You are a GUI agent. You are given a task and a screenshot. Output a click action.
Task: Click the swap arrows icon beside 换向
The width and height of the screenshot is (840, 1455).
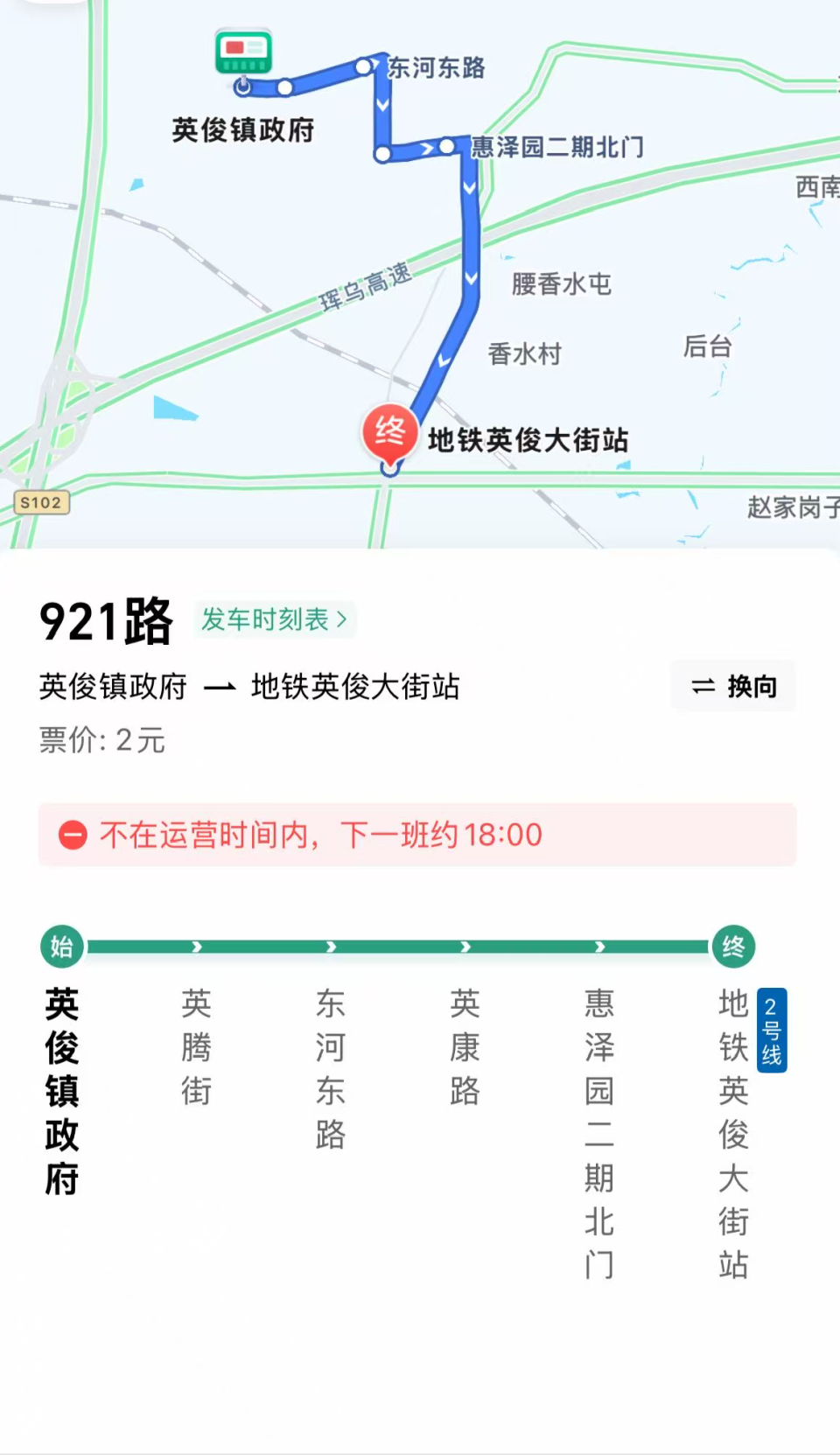(705, 687)
